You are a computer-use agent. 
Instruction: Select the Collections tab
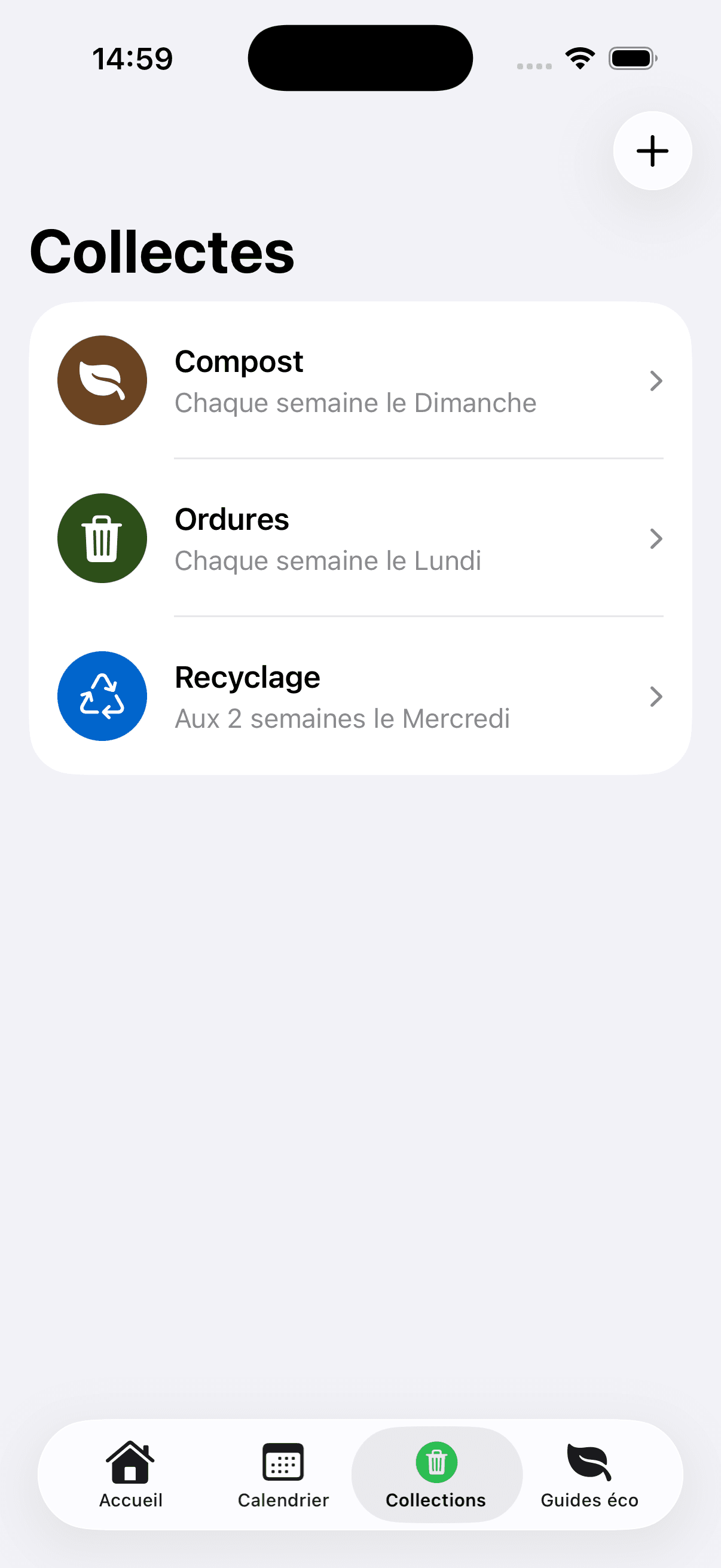(x=436, y=1474)
